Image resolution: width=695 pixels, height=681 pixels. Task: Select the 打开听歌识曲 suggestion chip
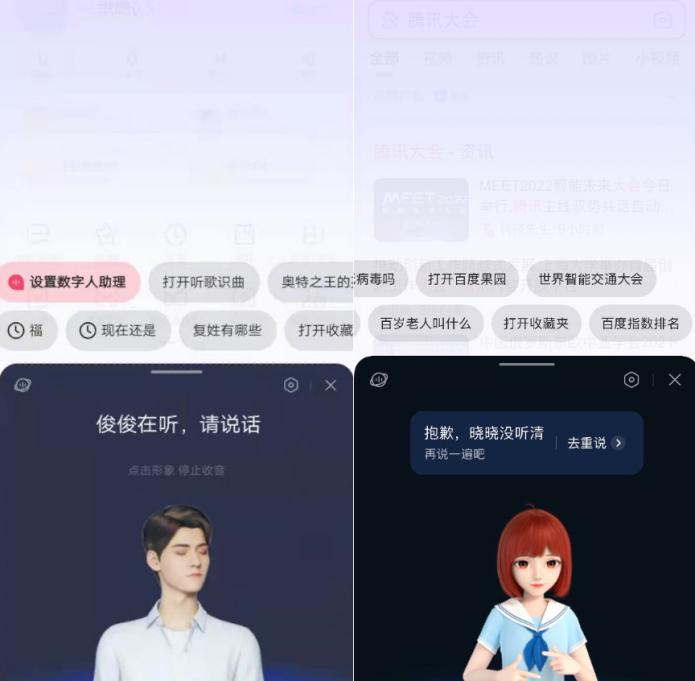[204, 282]
